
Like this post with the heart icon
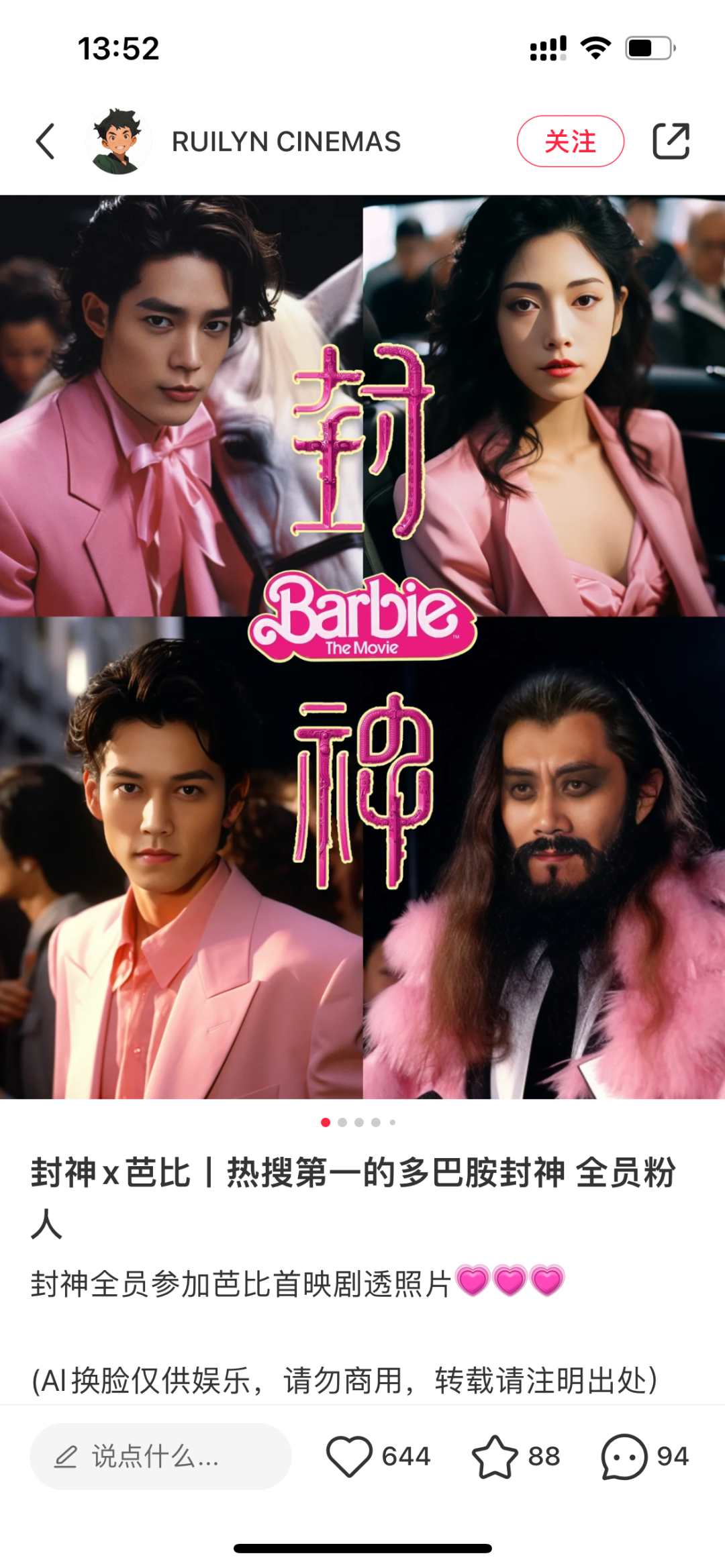349,1457
